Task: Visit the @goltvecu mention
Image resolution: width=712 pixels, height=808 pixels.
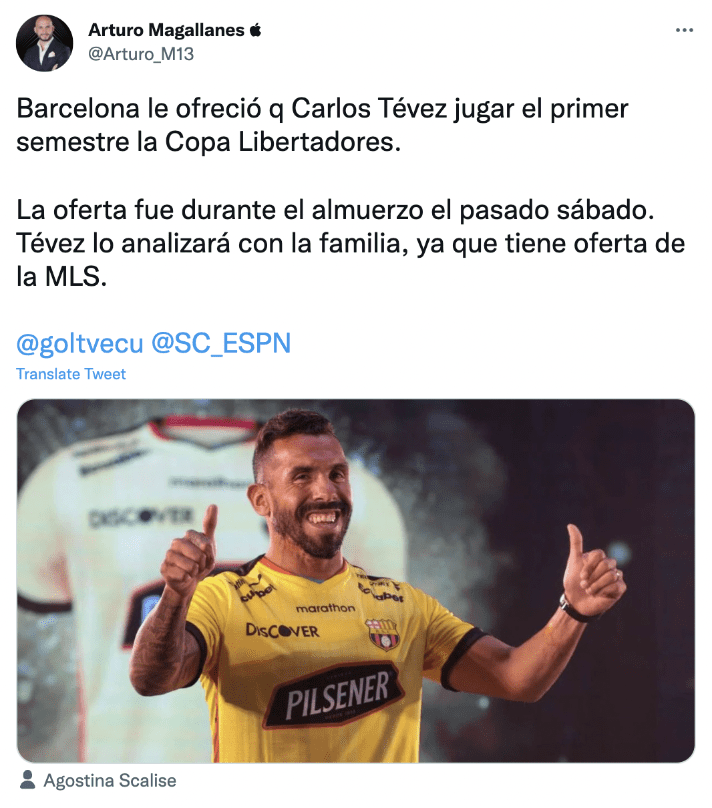Action: click(79, 344)
